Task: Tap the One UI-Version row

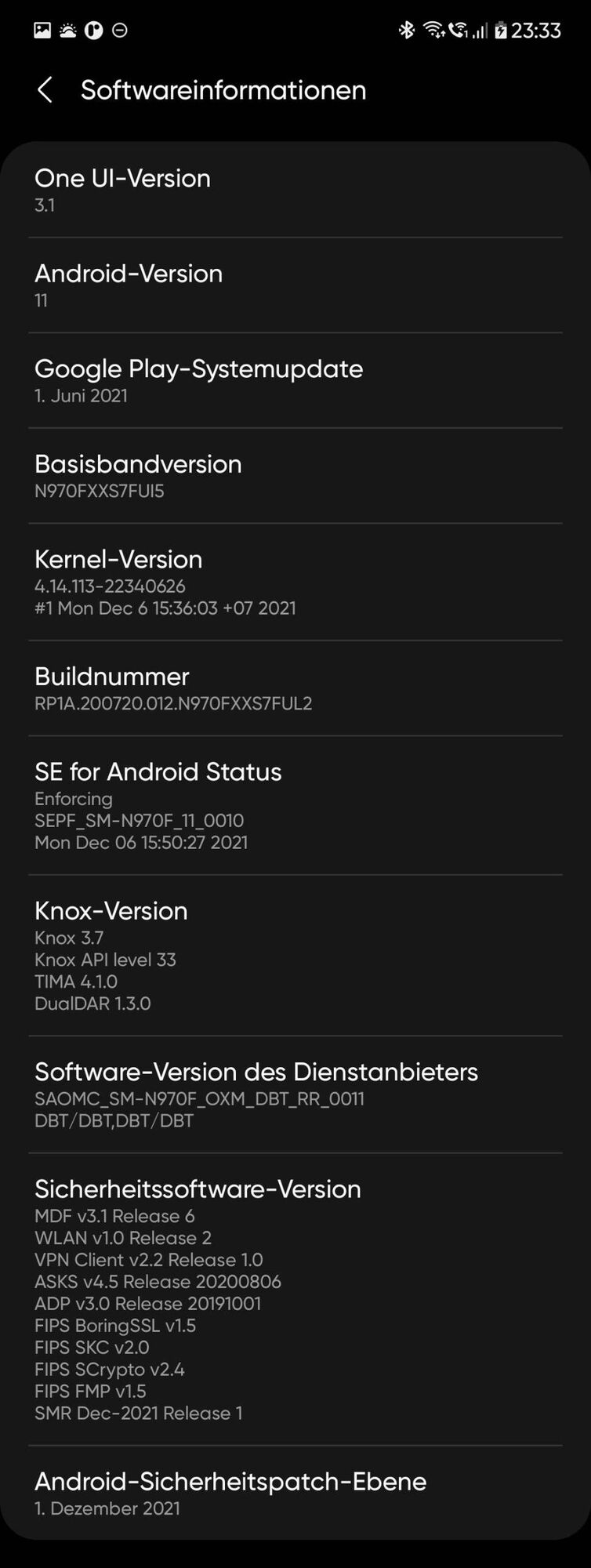Action: pyautogui.click(x=295, y=190)
